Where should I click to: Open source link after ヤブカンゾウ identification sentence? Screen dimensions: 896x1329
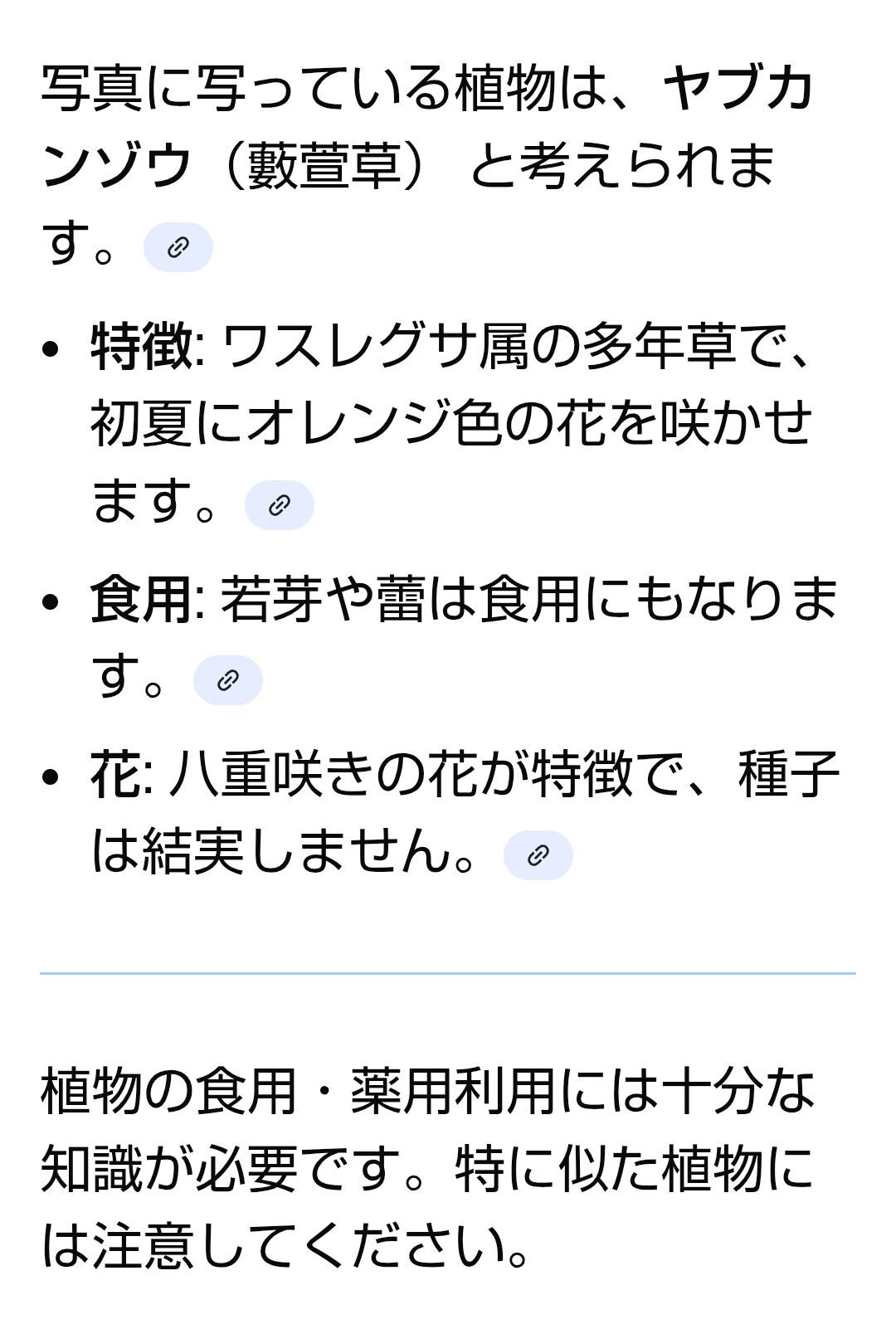tap(178, 247)
